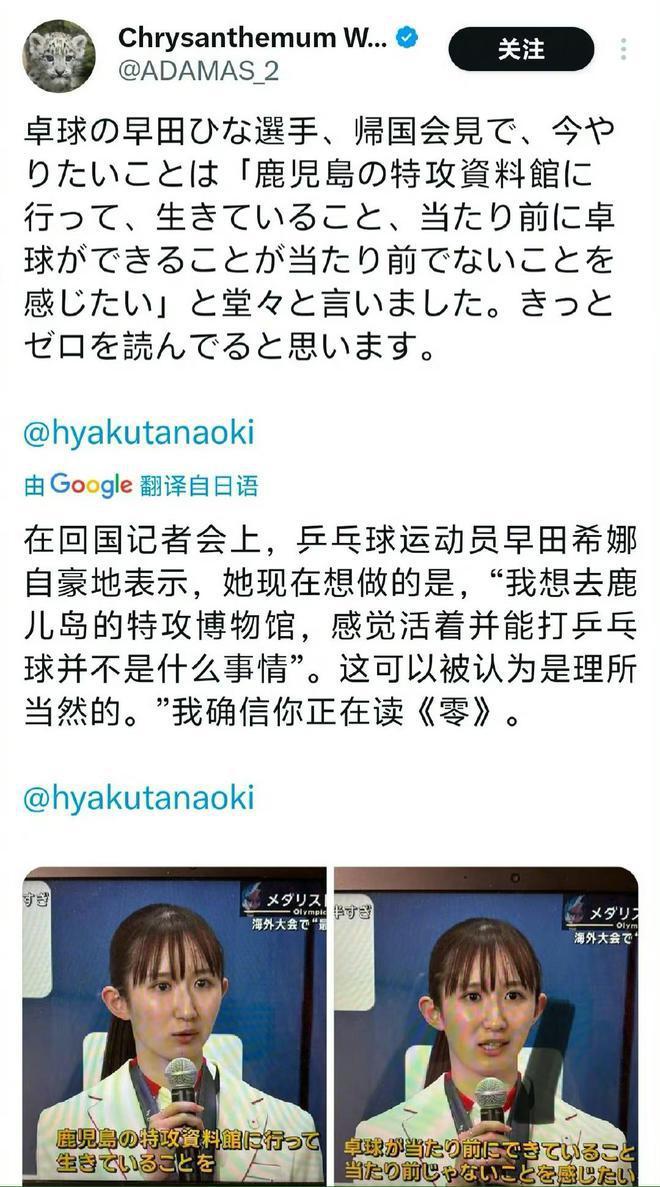The image size is (660, 1187).
Task: Tap the @hyakutanaoki mention under the Chinese translation
Action: [x=138, y=798]
